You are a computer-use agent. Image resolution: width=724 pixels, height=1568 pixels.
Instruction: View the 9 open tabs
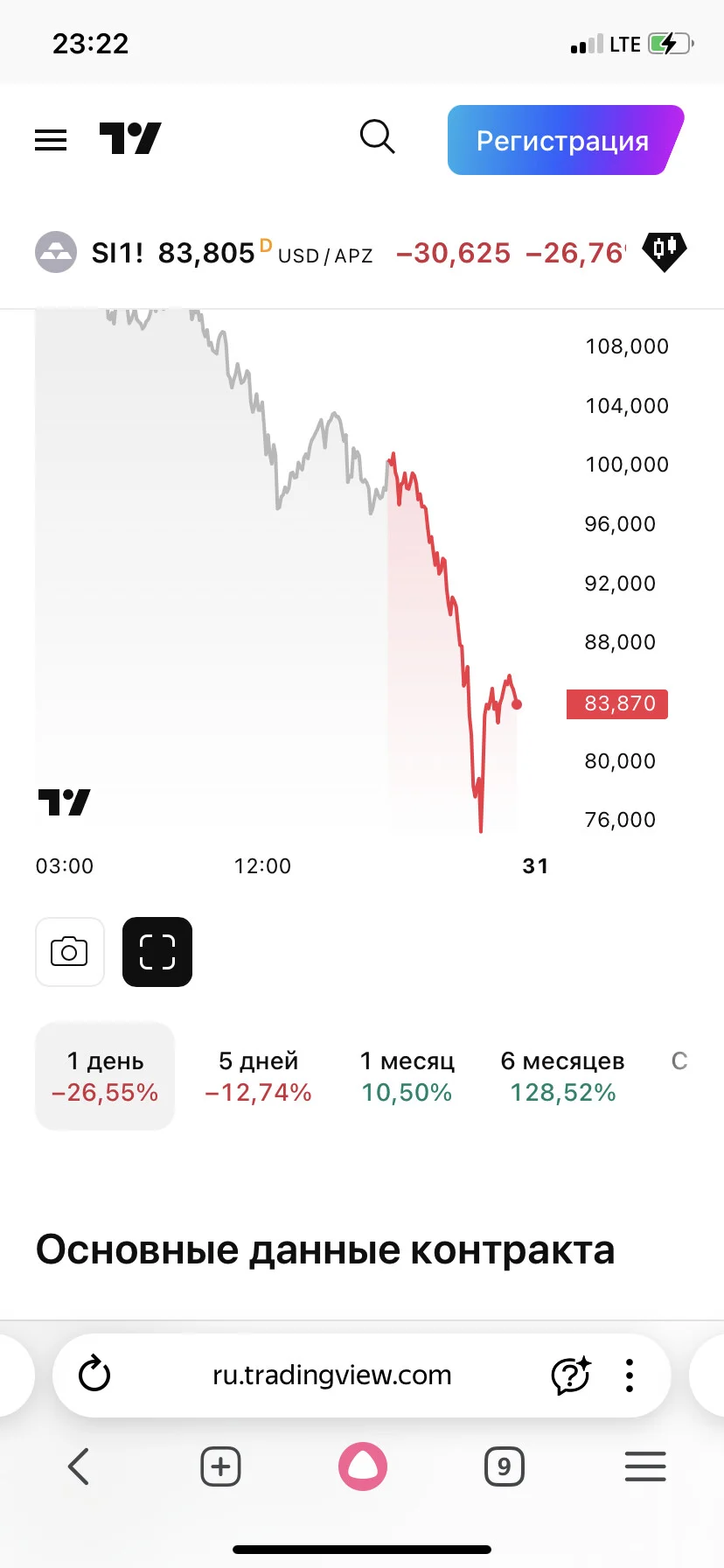pos(505,1466)
